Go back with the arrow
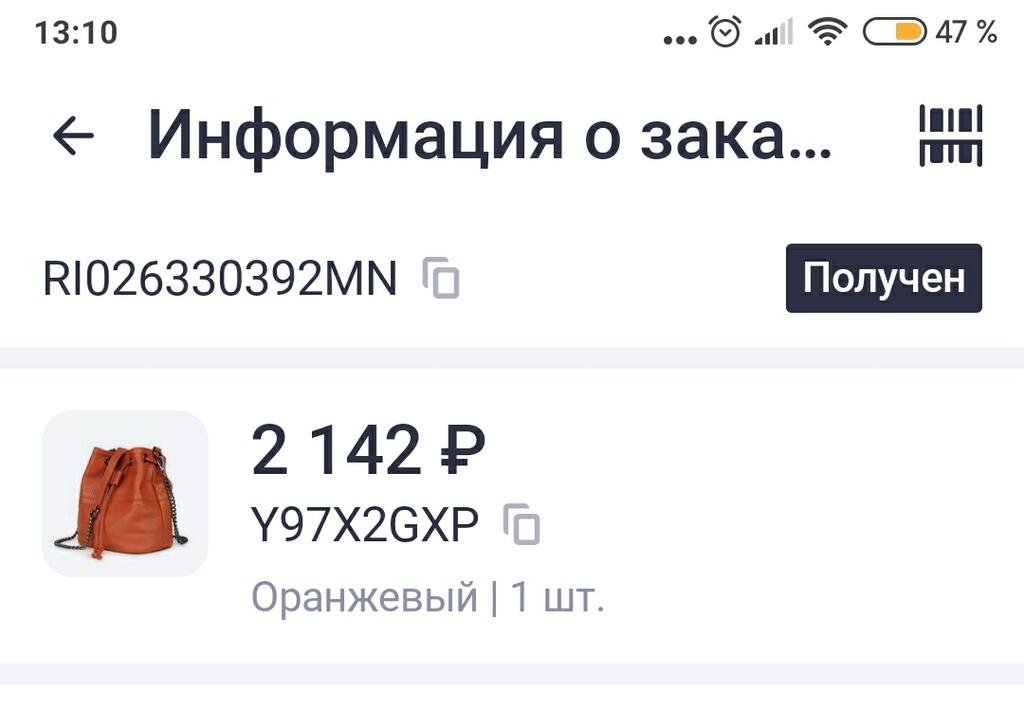The width and height of the screenshot is (1024, 710). 73,136
